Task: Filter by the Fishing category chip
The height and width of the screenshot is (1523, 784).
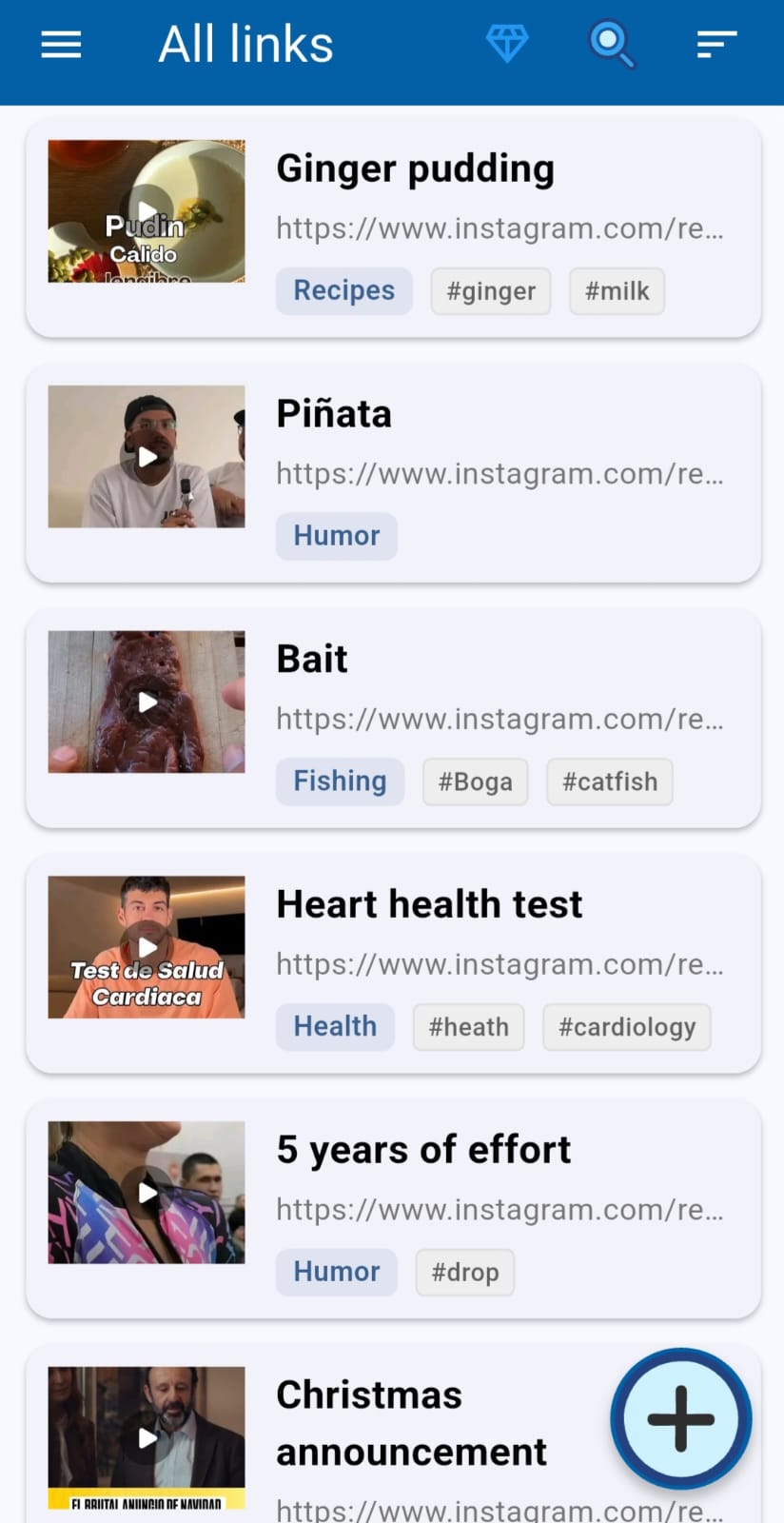Action: 340,781
